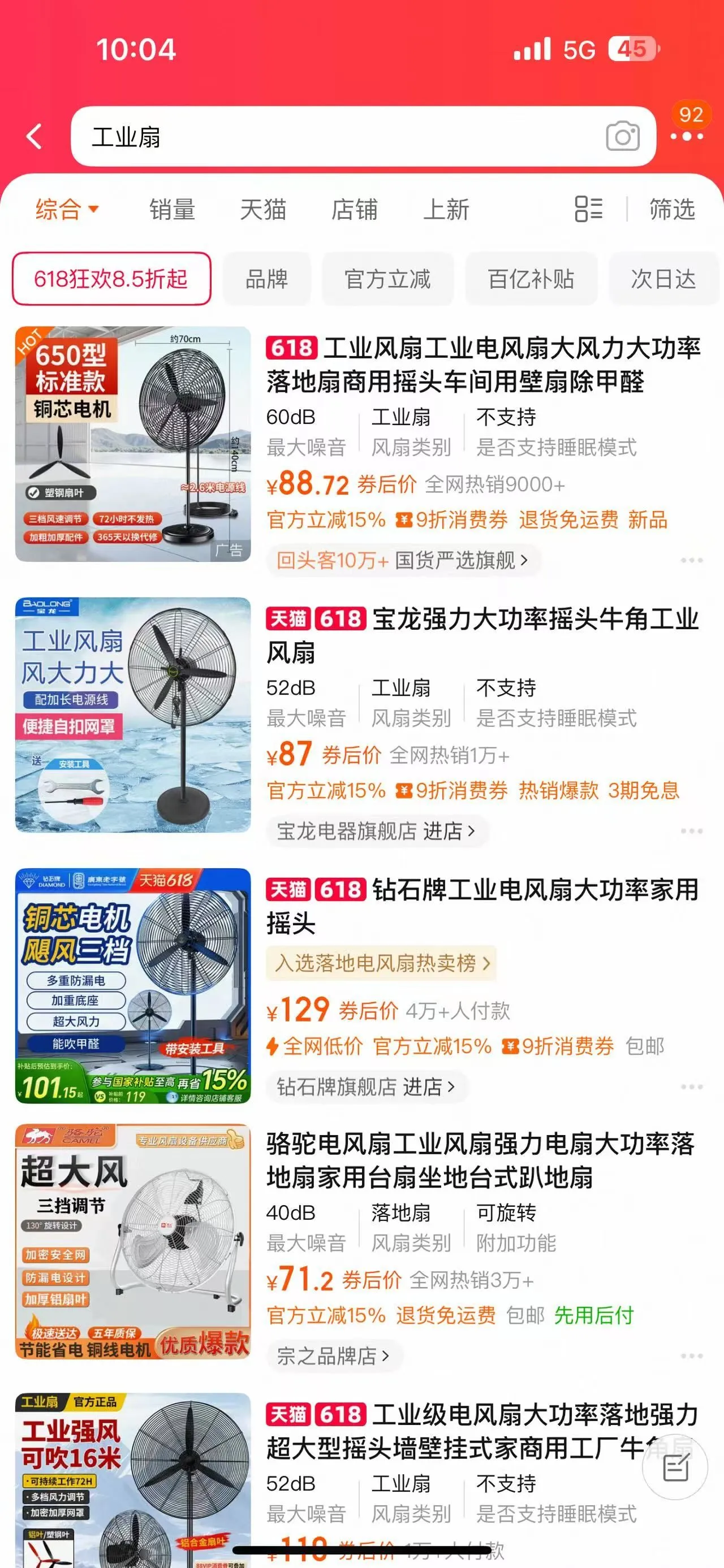Go back with the arrow icon
724x1568 pixels.
click(34, 136)
